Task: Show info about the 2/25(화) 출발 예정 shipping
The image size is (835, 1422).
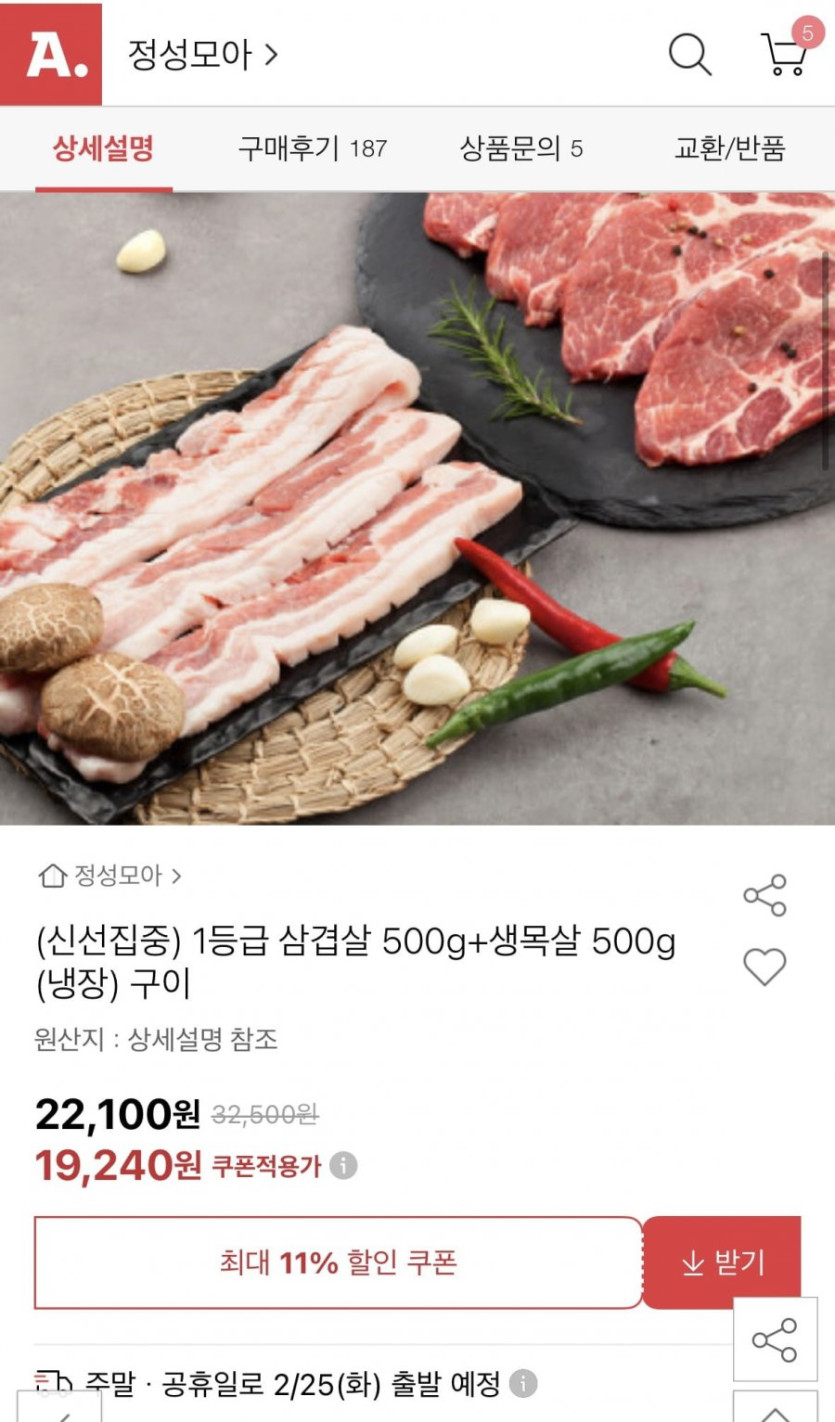Action: coord(522,1384)
